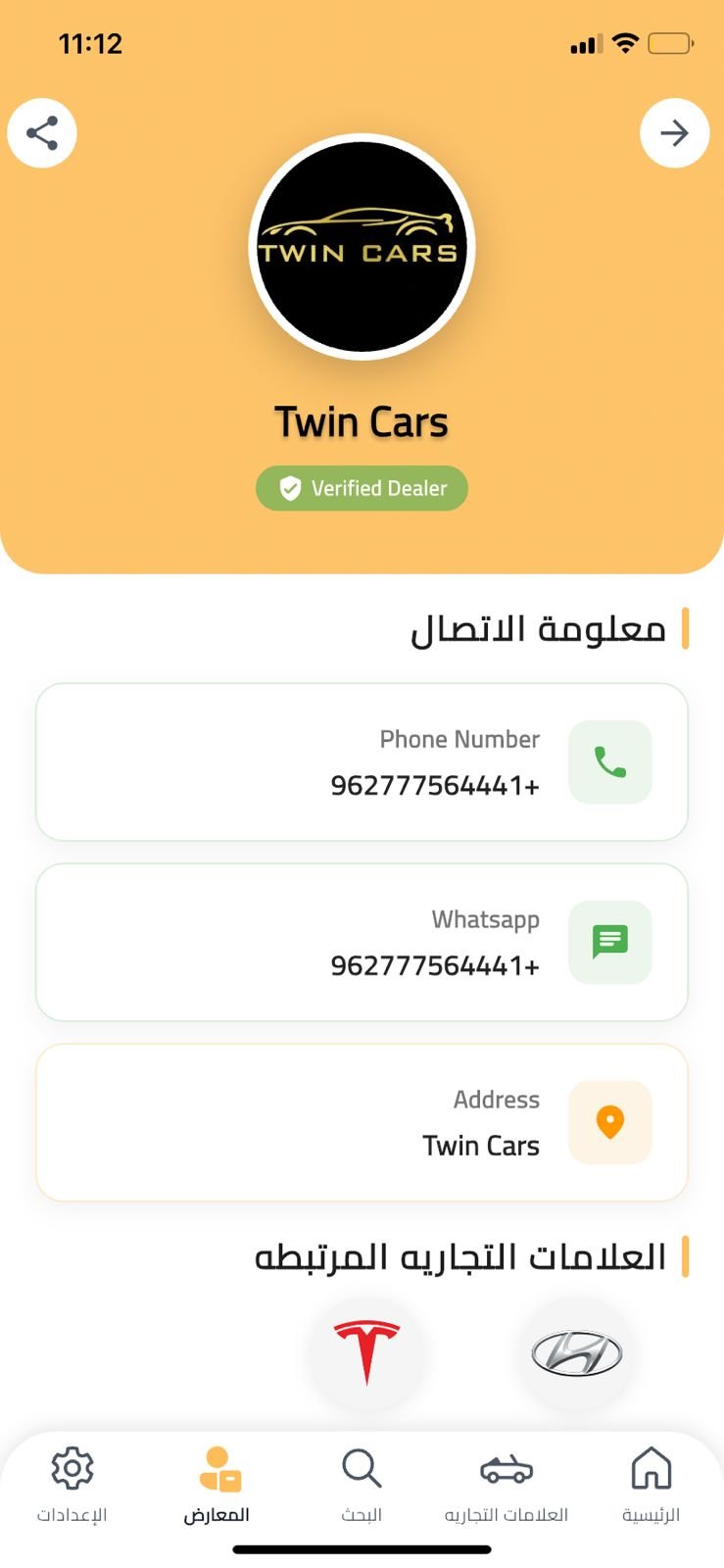724x1568 pixels.
Task: Call the number 962777564441+
Action: [x=434, y=785]
